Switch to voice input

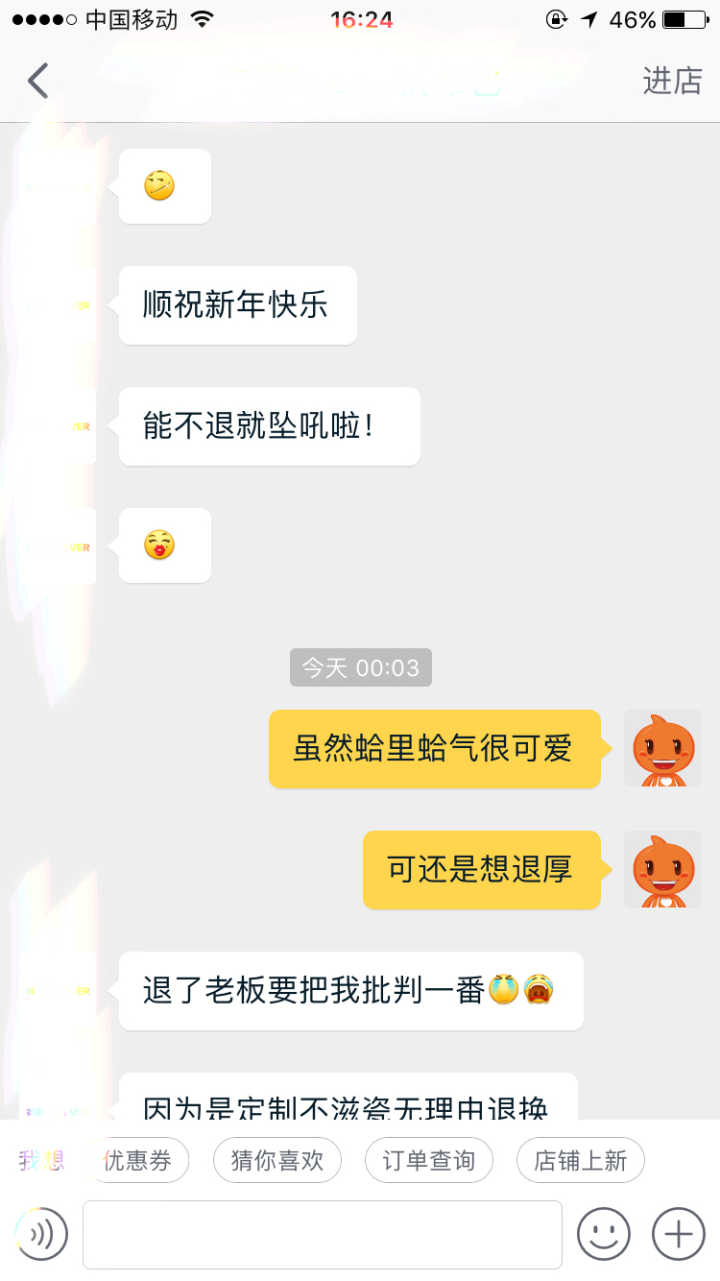click(x=41, y=1234)
